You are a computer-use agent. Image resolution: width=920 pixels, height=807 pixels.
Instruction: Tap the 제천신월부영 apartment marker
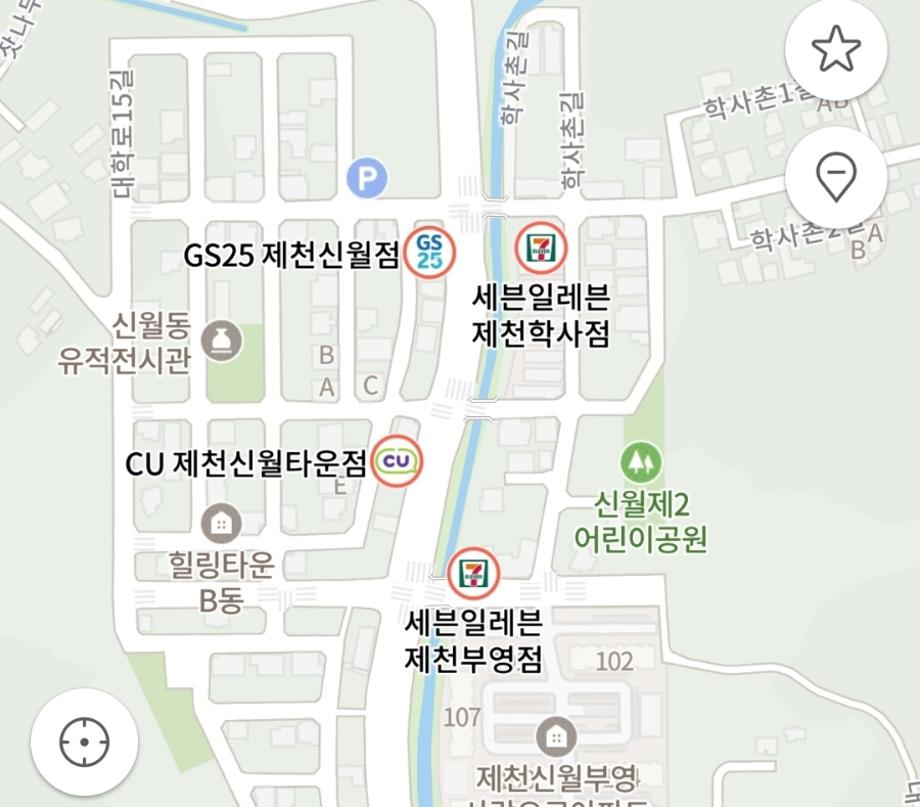pyautogui.click(x=556, y=738)
